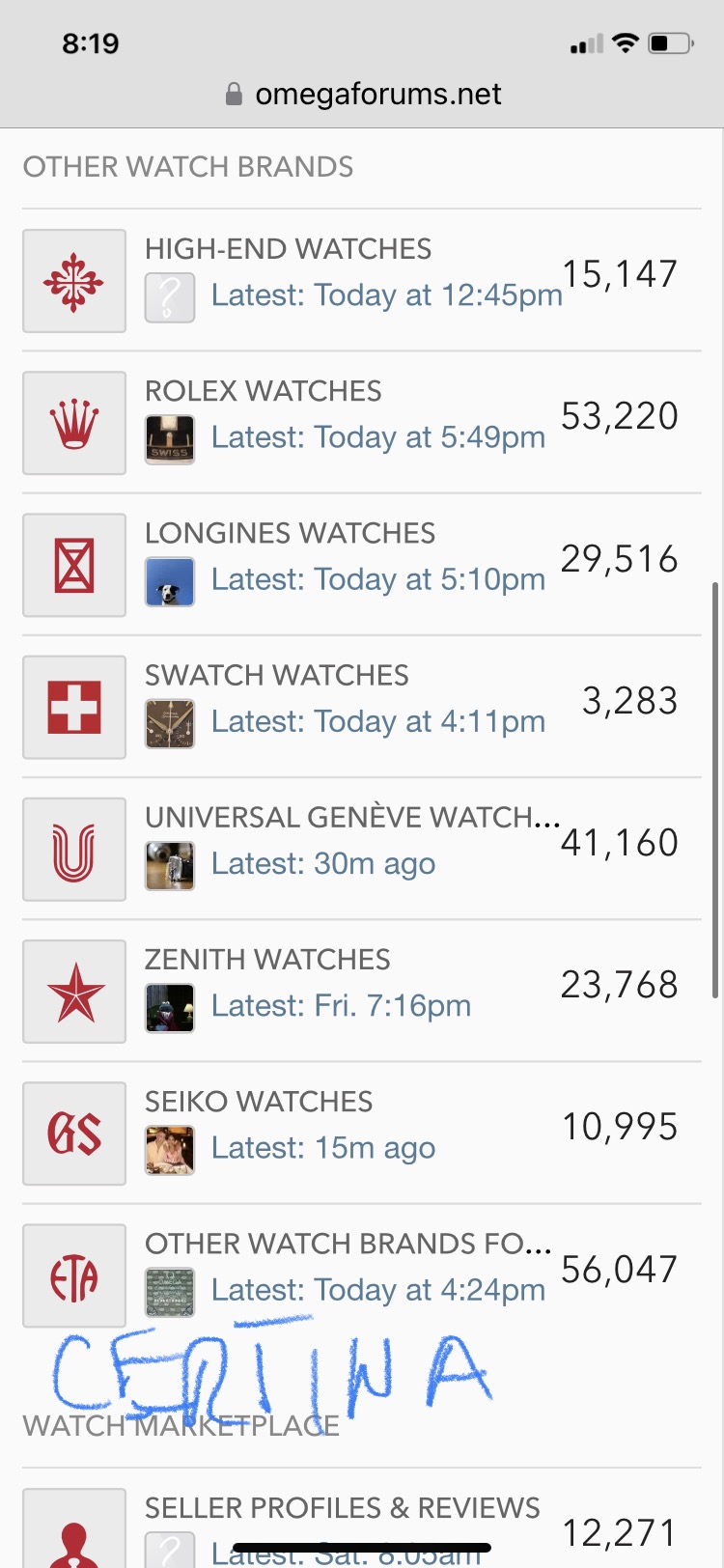Open the Rolex Watches forum
The height and width of the screenshot is (1568, 724).
pyautogui.click(x=263, y=391)
